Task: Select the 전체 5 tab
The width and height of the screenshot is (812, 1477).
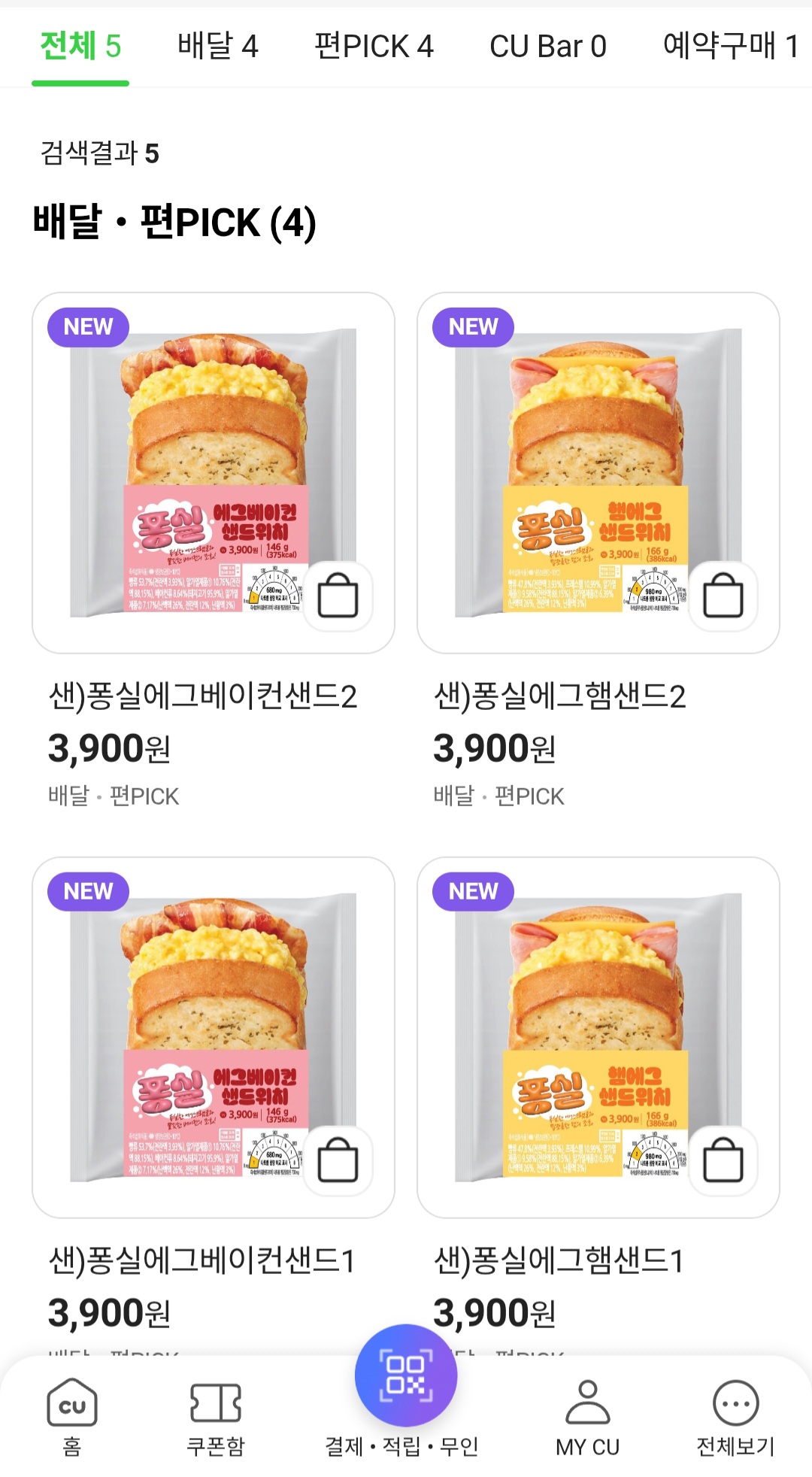Action: (80, 47)
